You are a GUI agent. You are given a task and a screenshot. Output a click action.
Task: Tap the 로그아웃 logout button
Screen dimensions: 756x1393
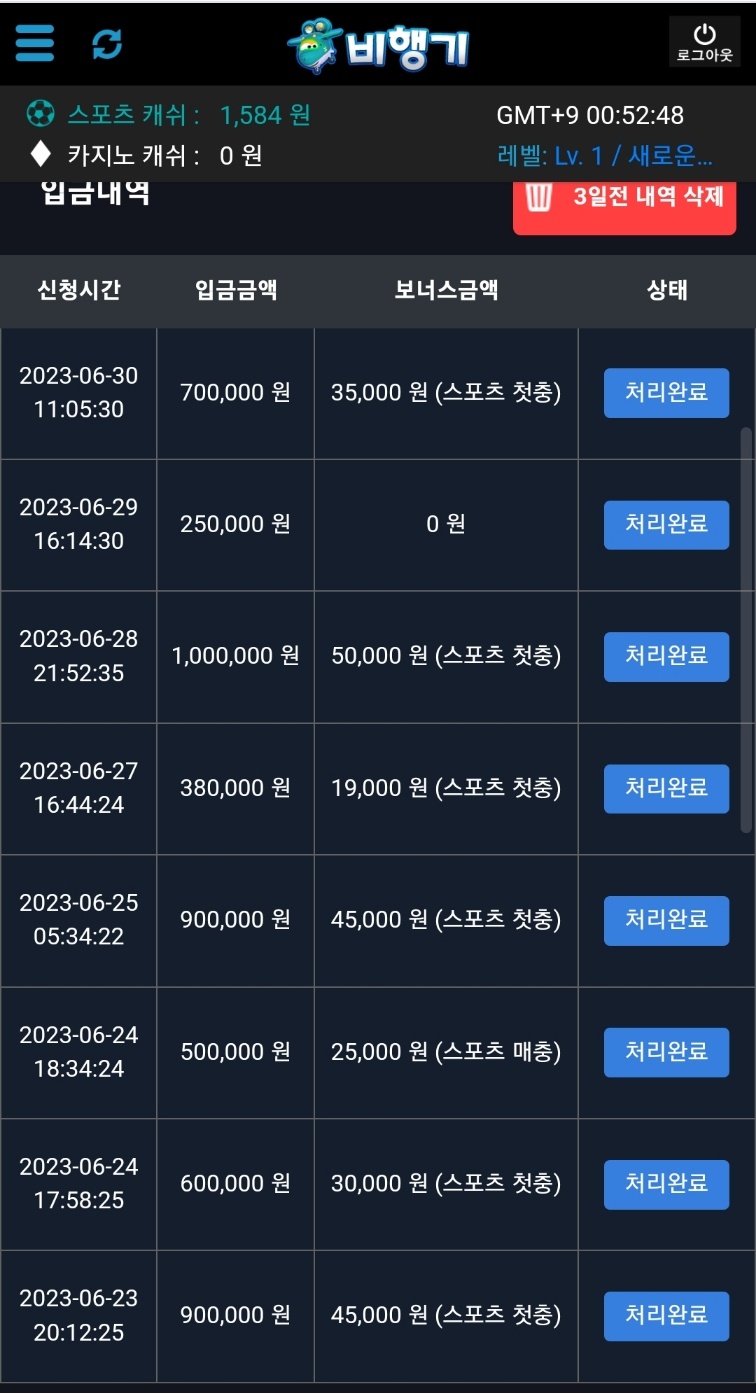pyautogui.click(x=705, y=43)
